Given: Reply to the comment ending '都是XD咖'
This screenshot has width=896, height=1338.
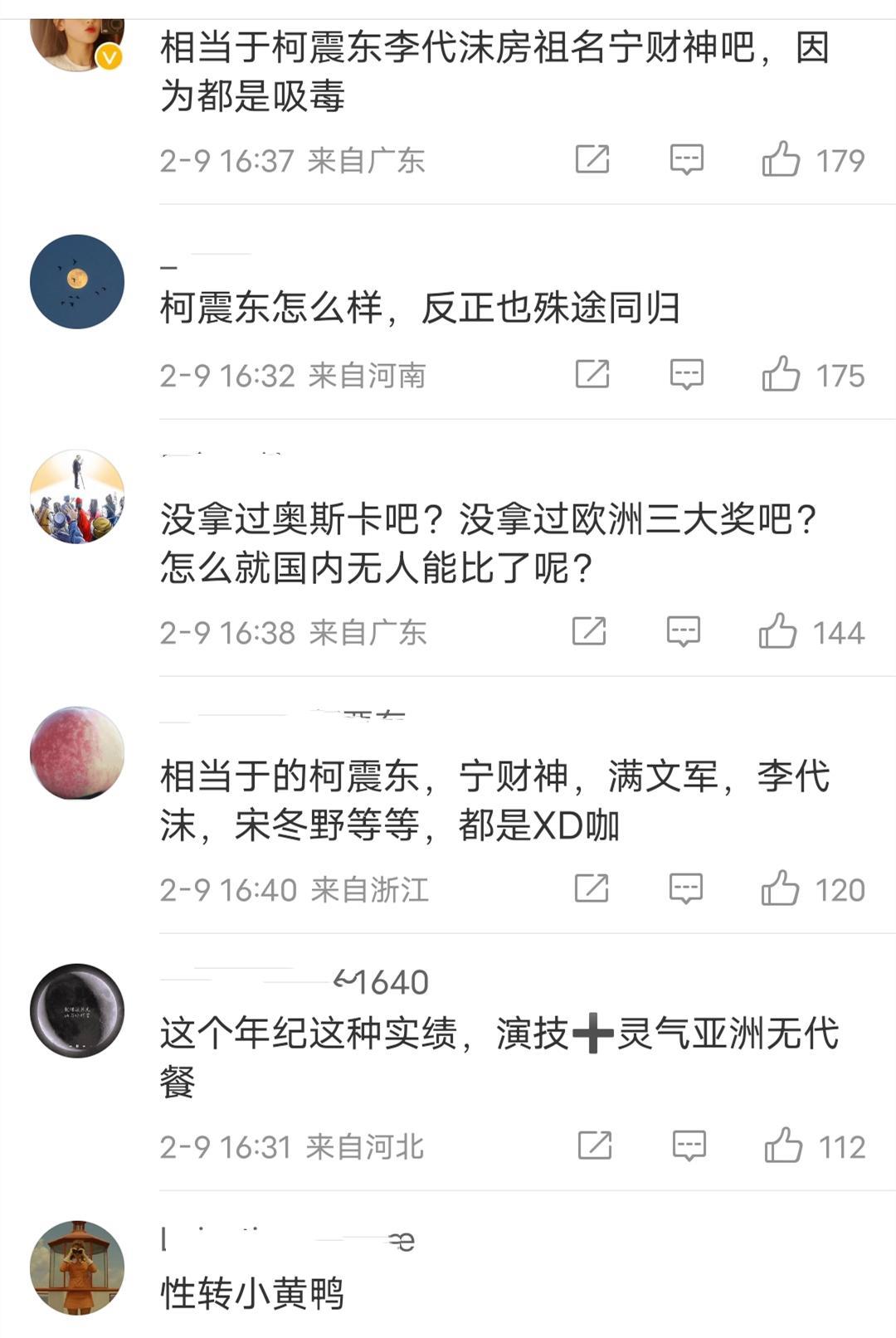Looking at the screenshot, I should pyautogui.click(x=685, y=889).
